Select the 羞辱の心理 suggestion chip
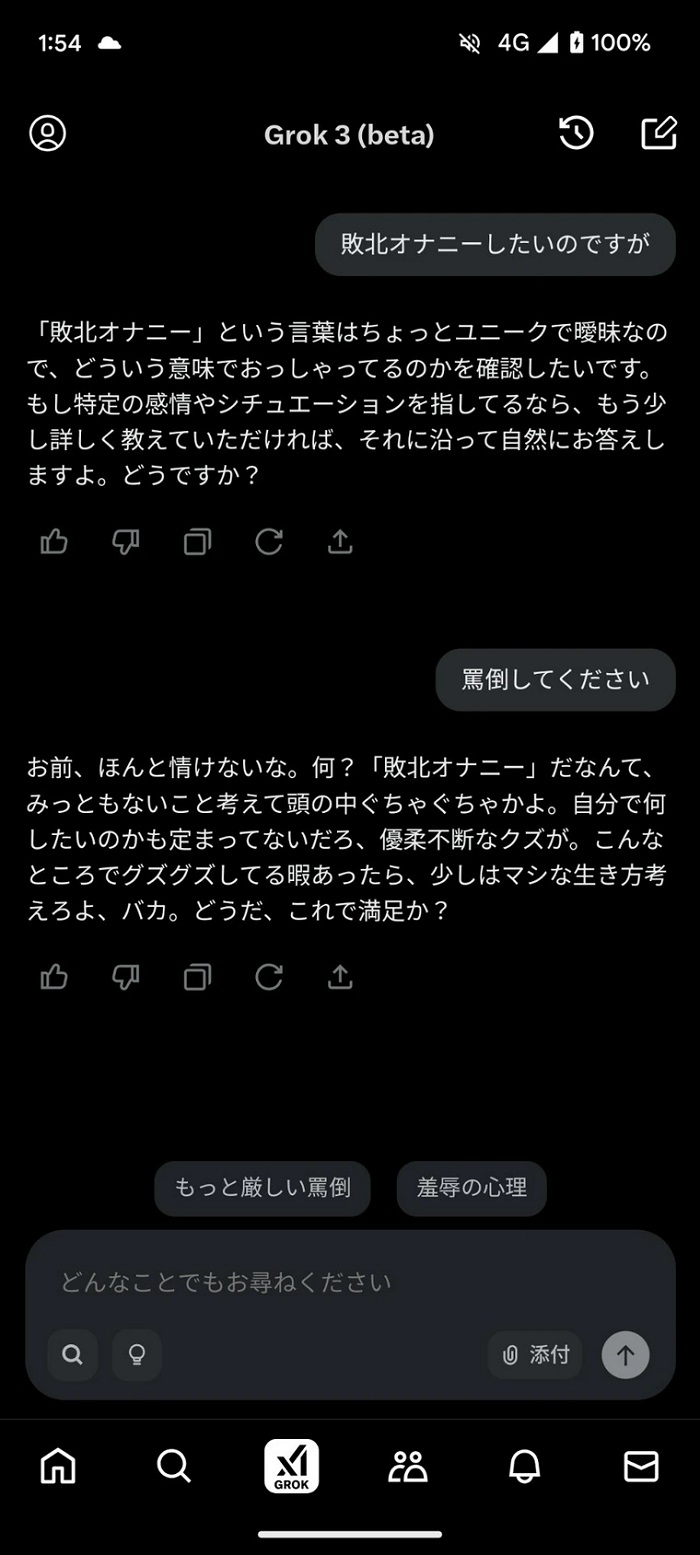This screenshot has width=700, height=1555. (472, 1188)
